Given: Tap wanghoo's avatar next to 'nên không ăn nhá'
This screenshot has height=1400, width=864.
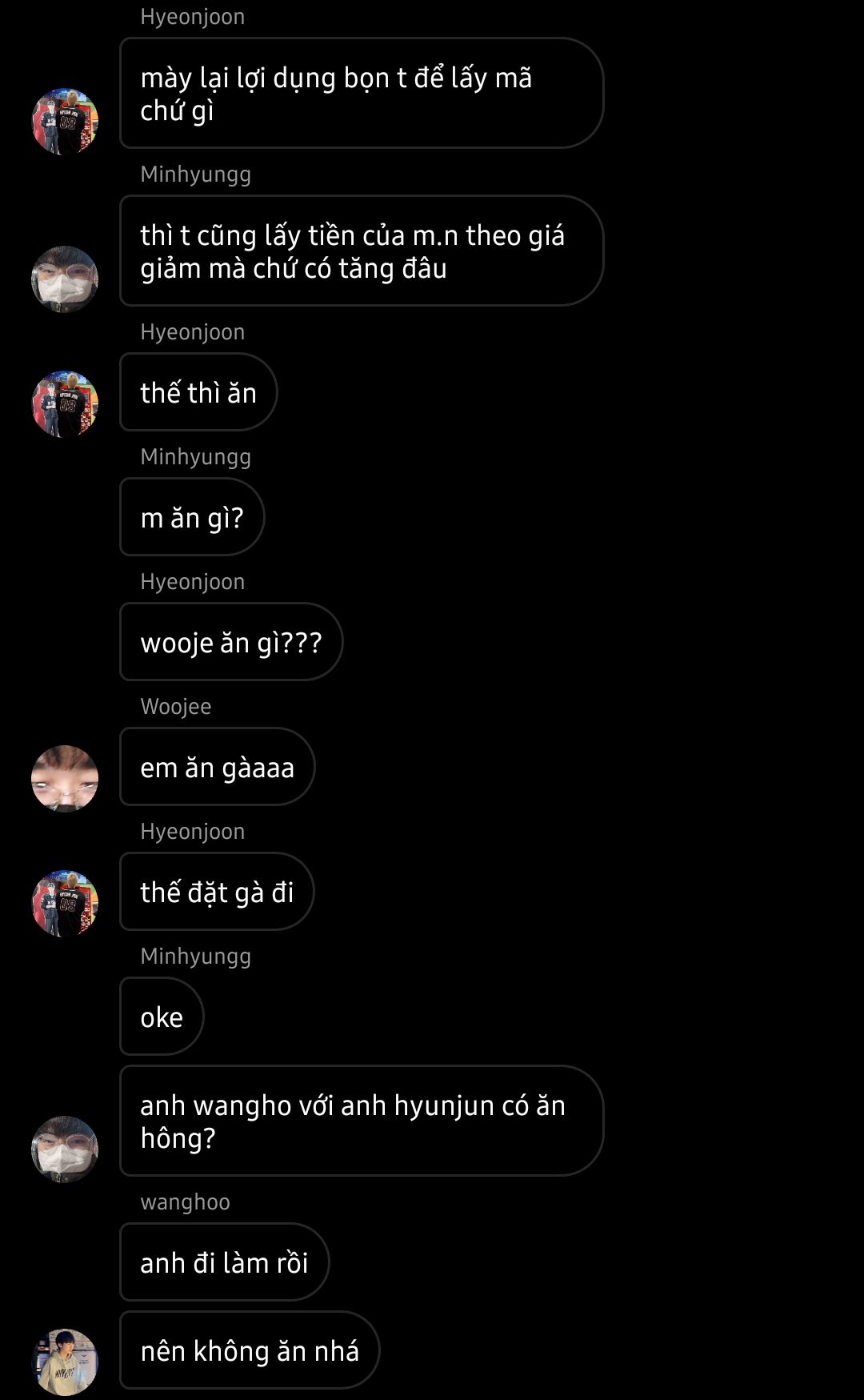Looking at the screenshot, I should click(65, 1362).
